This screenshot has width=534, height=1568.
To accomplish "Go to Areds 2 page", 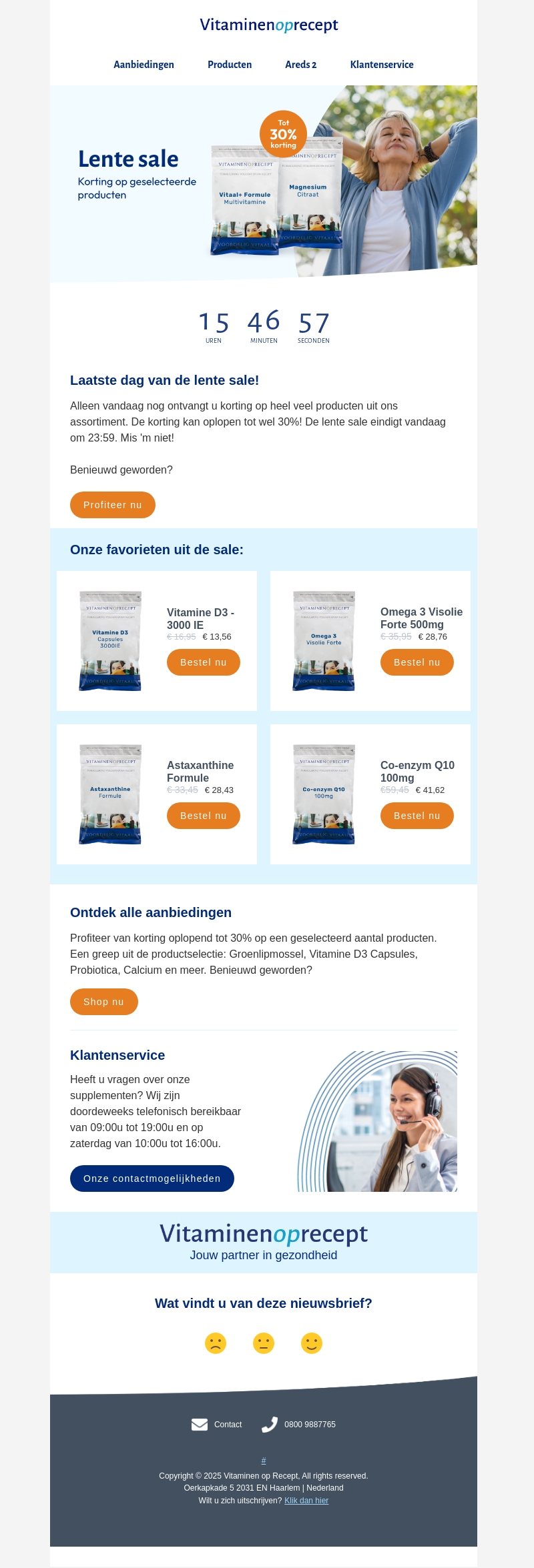I will [x=300, y=65].
